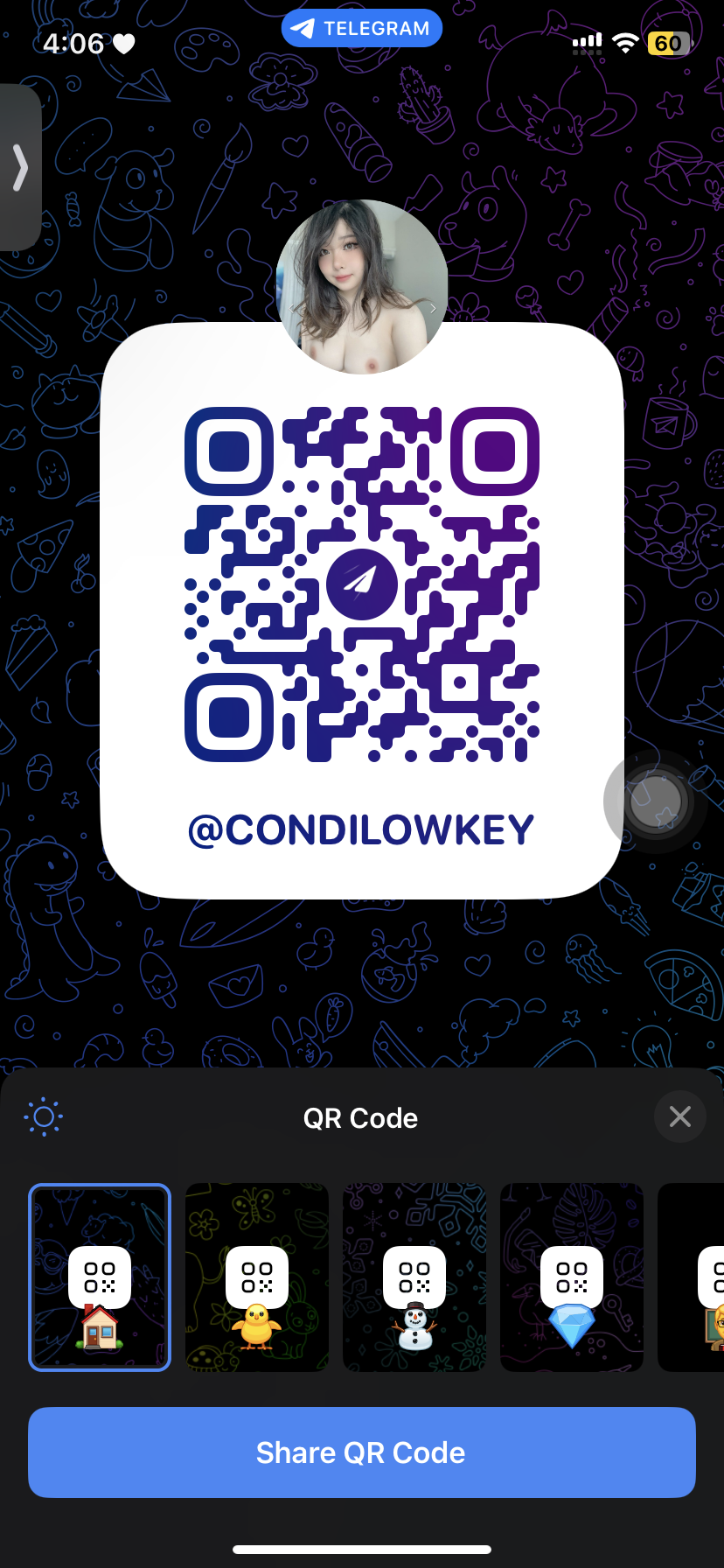Choose the chick QR theme

pyautogui.click(x=257, y=1277)
